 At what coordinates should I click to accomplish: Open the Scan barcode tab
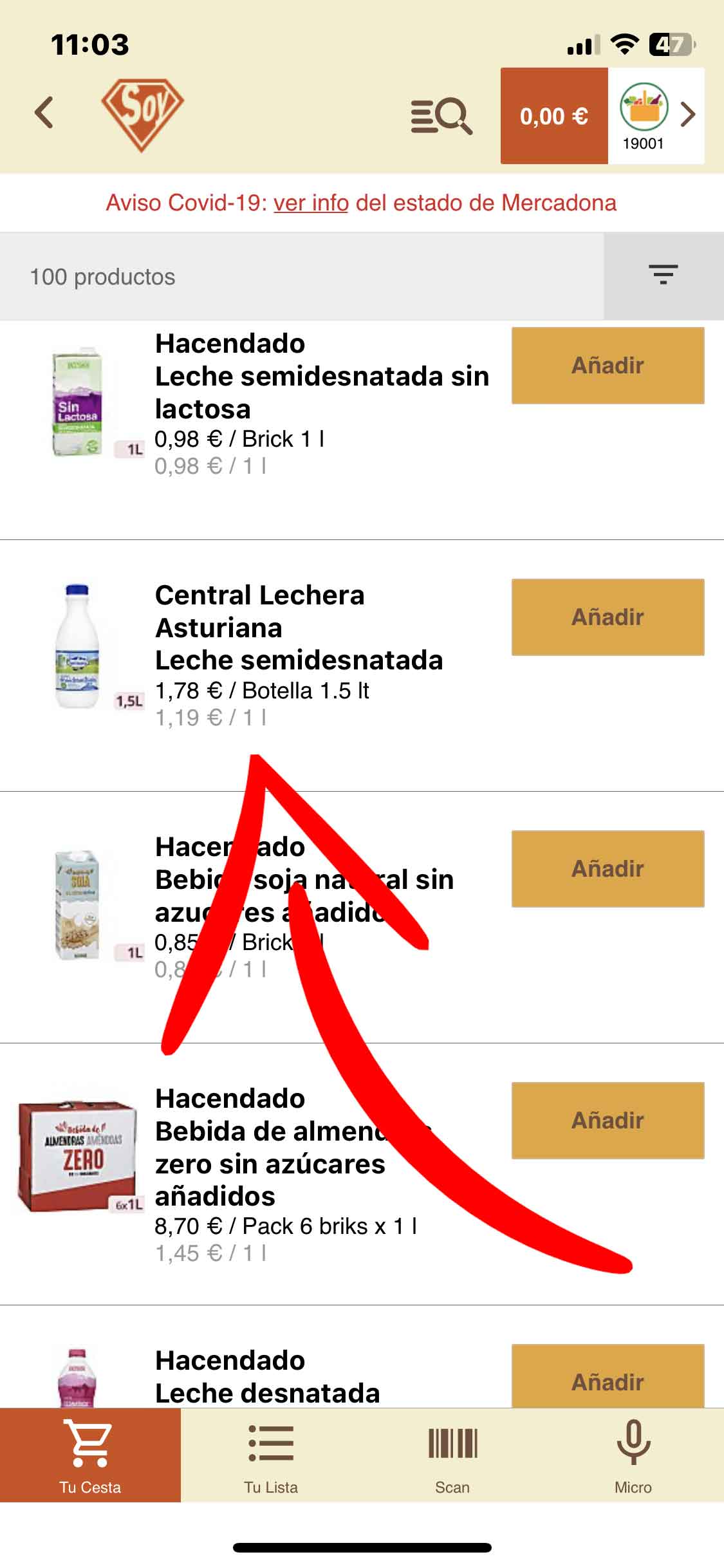pos(452,1456)
